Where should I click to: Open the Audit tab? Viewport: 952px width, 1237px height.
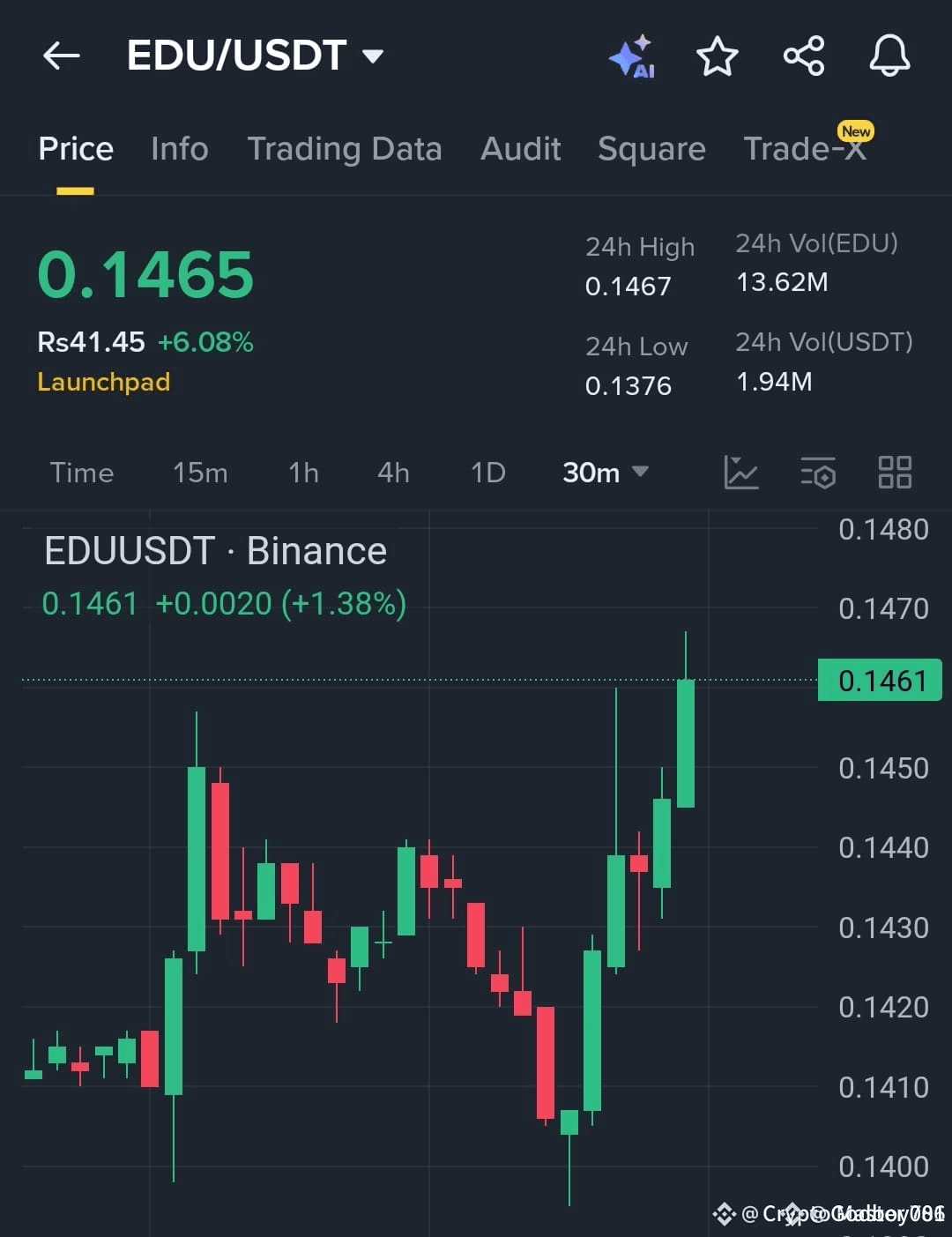click(x=520, y=149)
